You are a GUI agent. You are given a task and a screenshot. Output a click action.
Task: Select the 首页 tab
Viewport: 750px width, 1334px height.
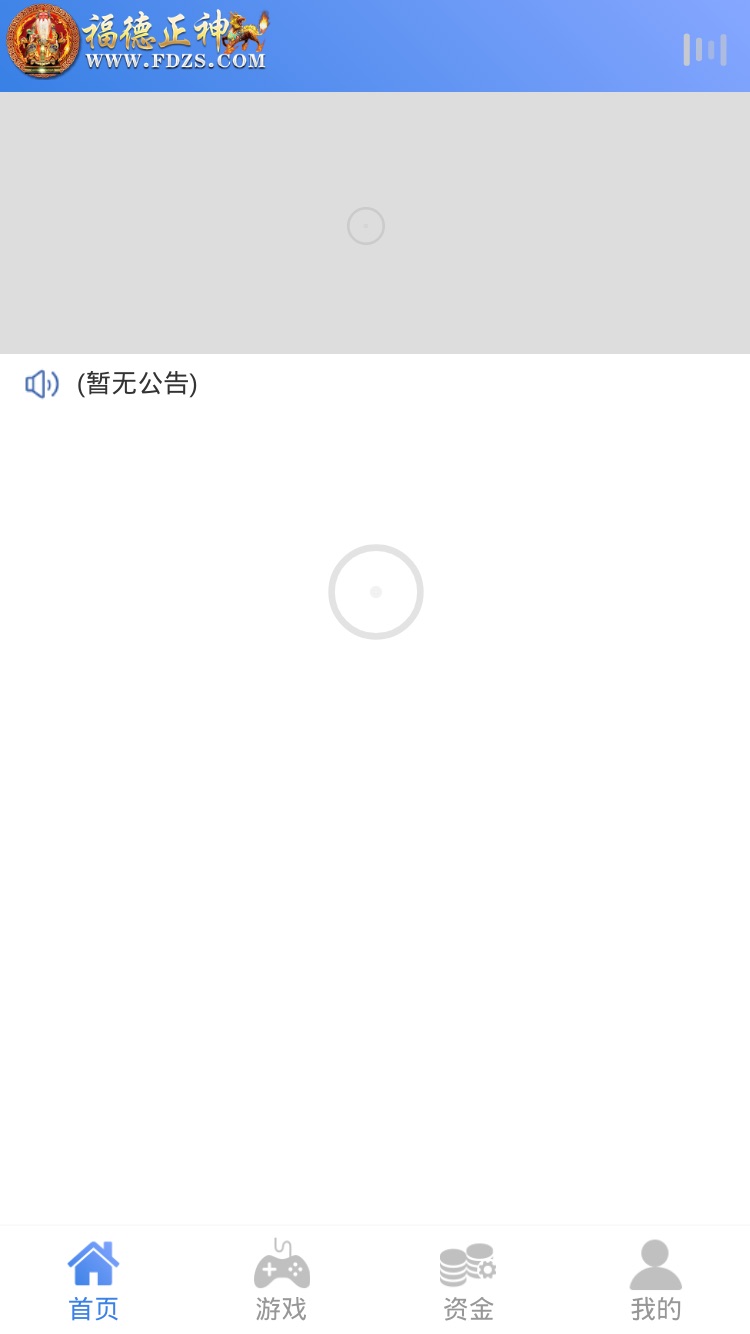click(93, 1281)
